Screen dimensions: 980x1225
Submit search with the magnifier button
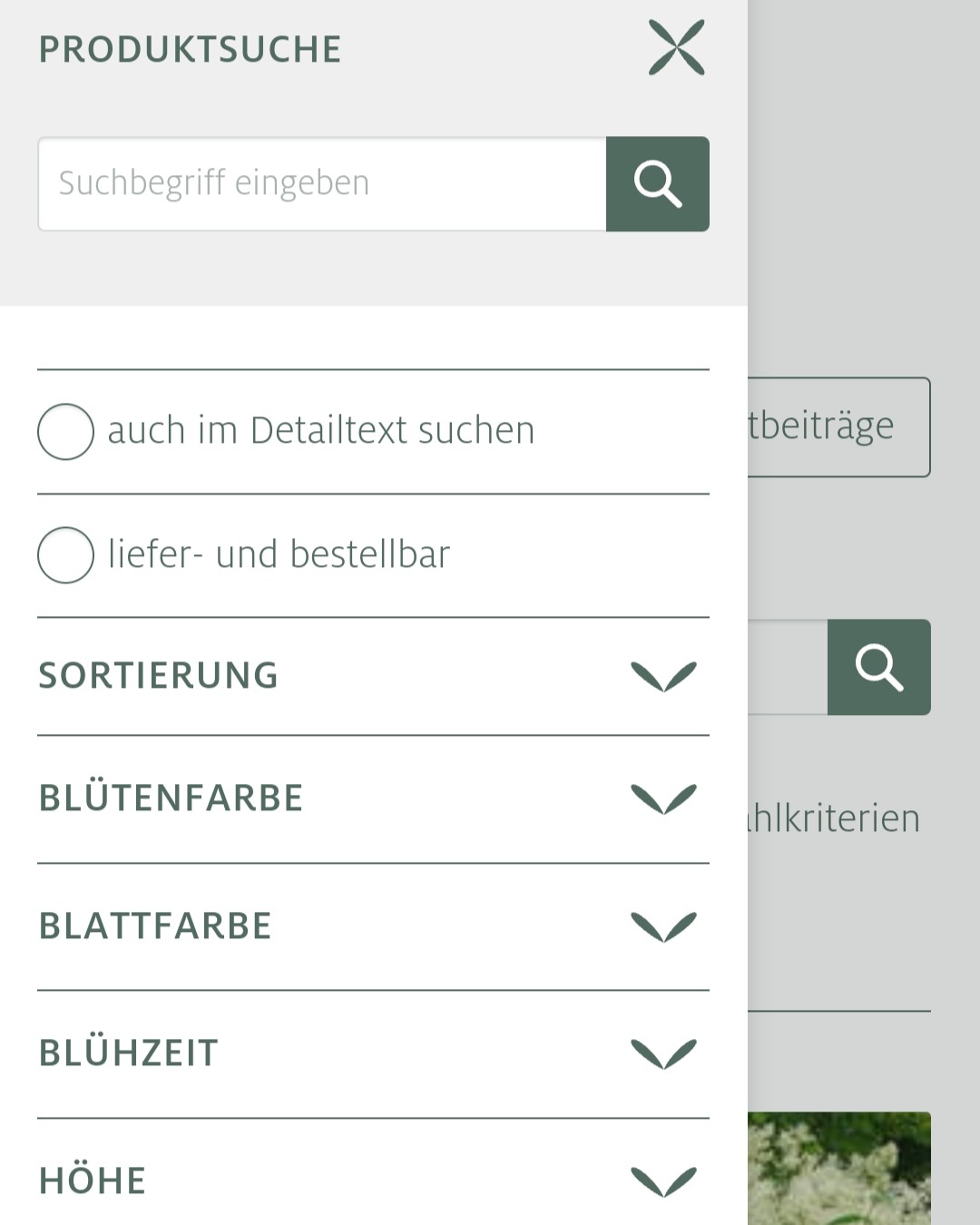point(657,184)
